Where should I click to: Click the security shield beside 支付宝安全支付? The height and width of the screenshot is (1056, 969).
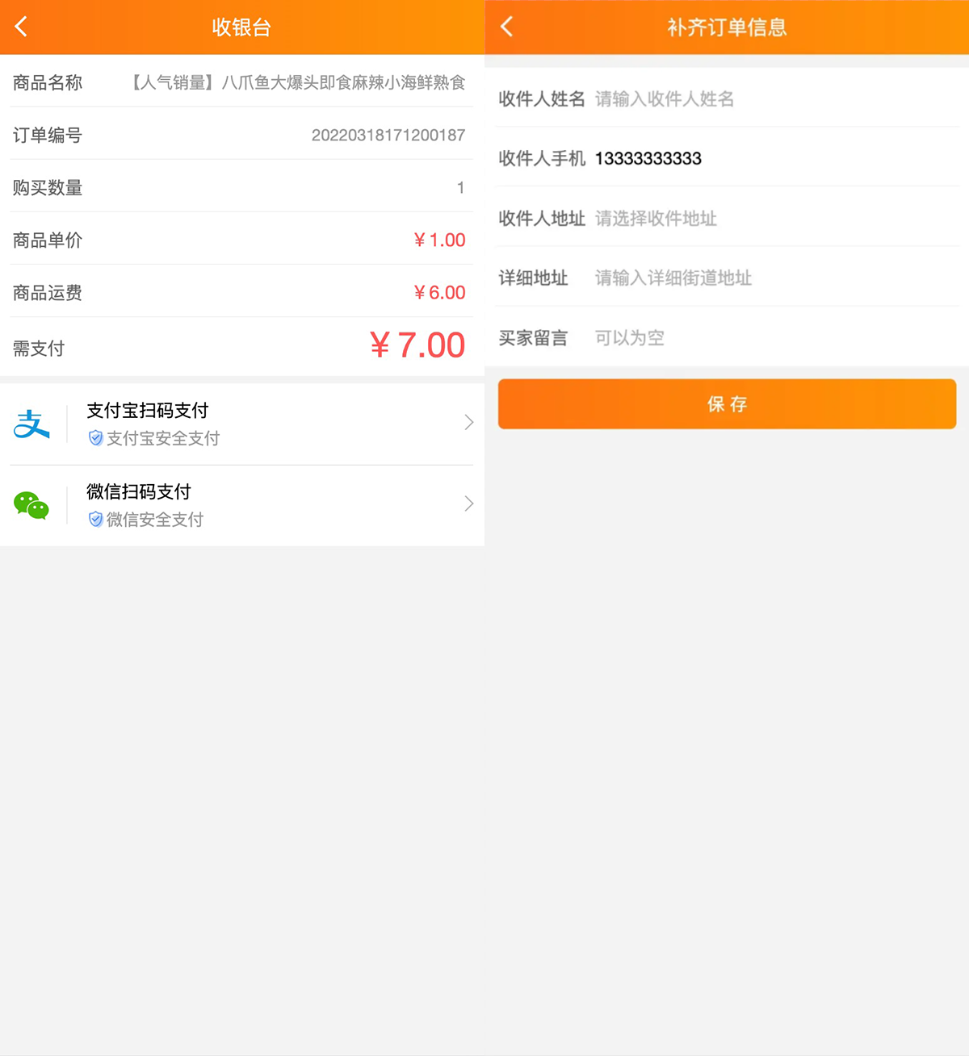[95, 437]
